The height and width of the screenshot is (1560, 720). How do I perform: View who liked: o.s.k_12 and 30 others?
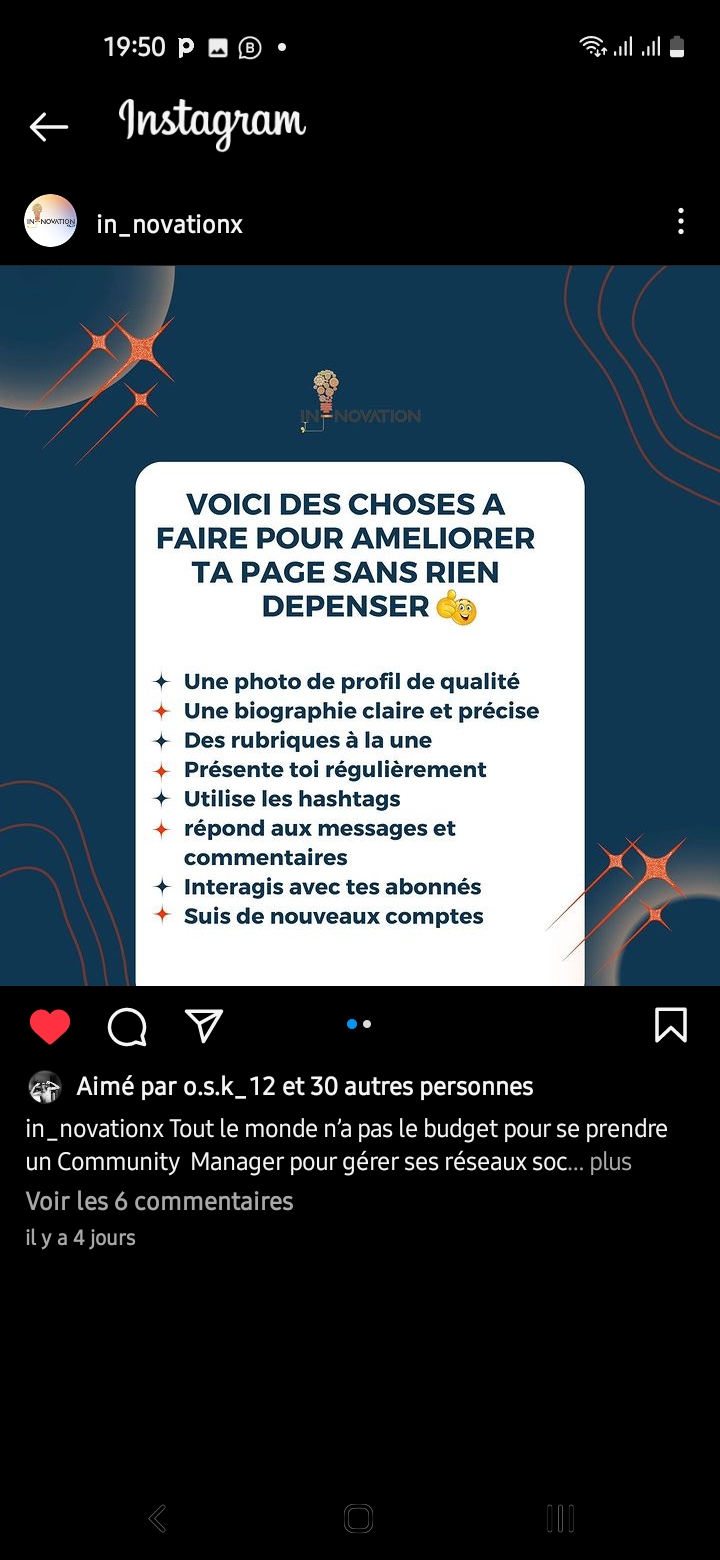point(304,1087)
